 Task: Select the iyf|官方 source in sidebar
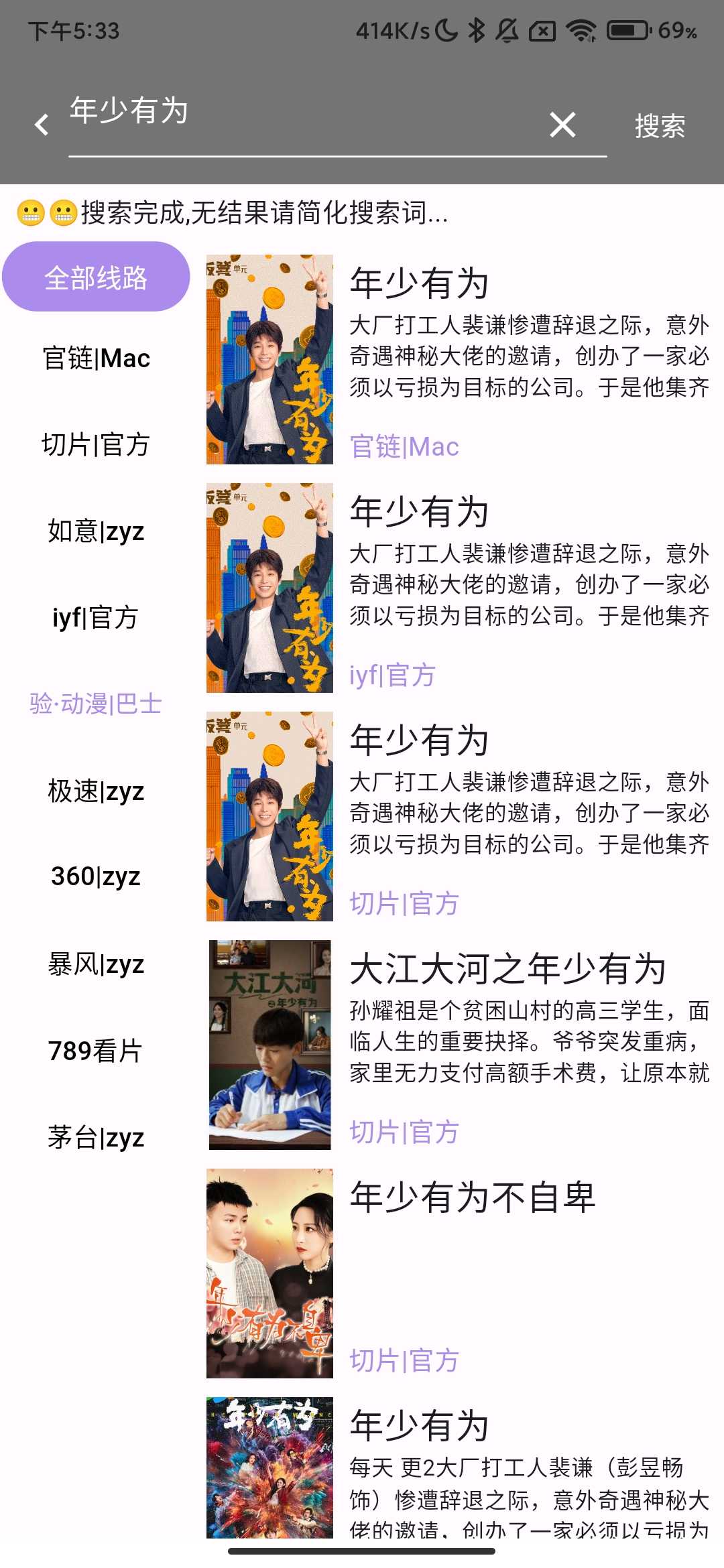[x=96, y=617]
